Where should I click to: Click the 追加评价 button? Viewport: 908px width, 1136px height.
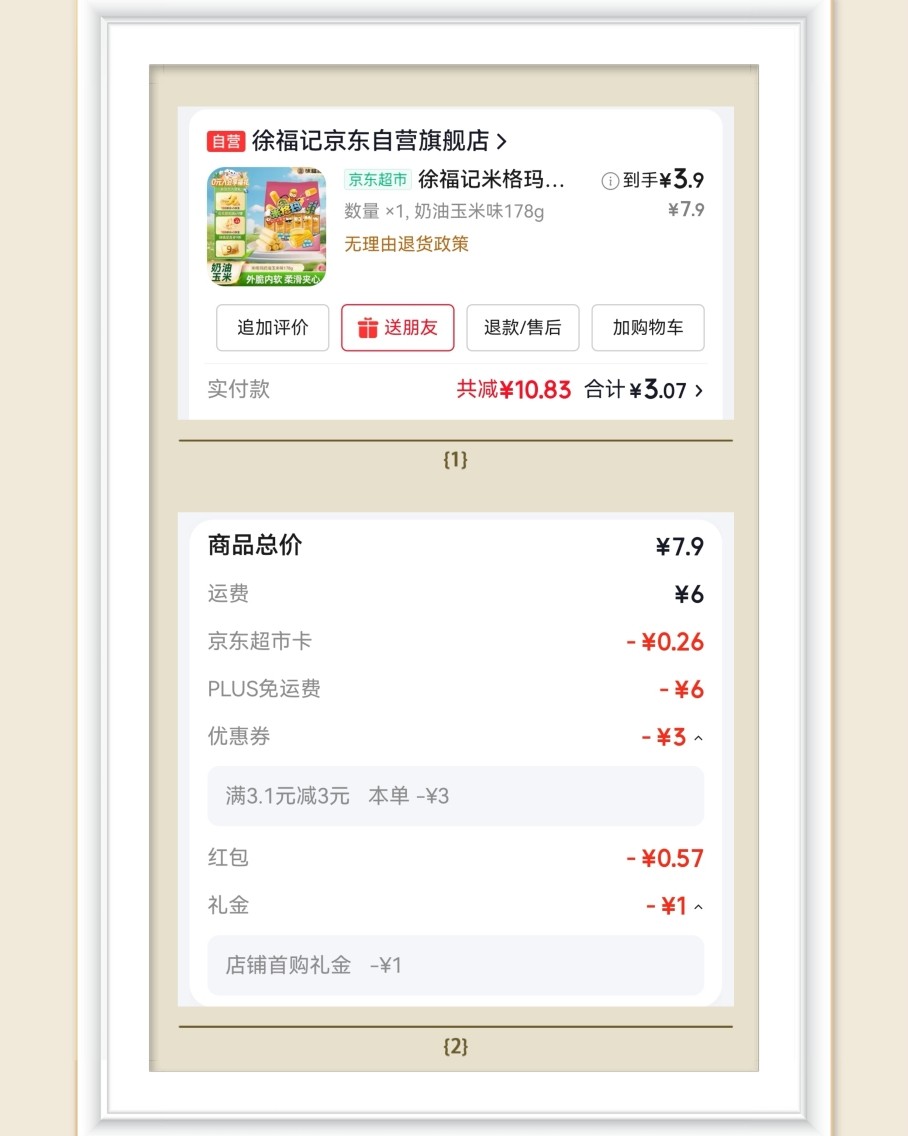coord(272,327)
